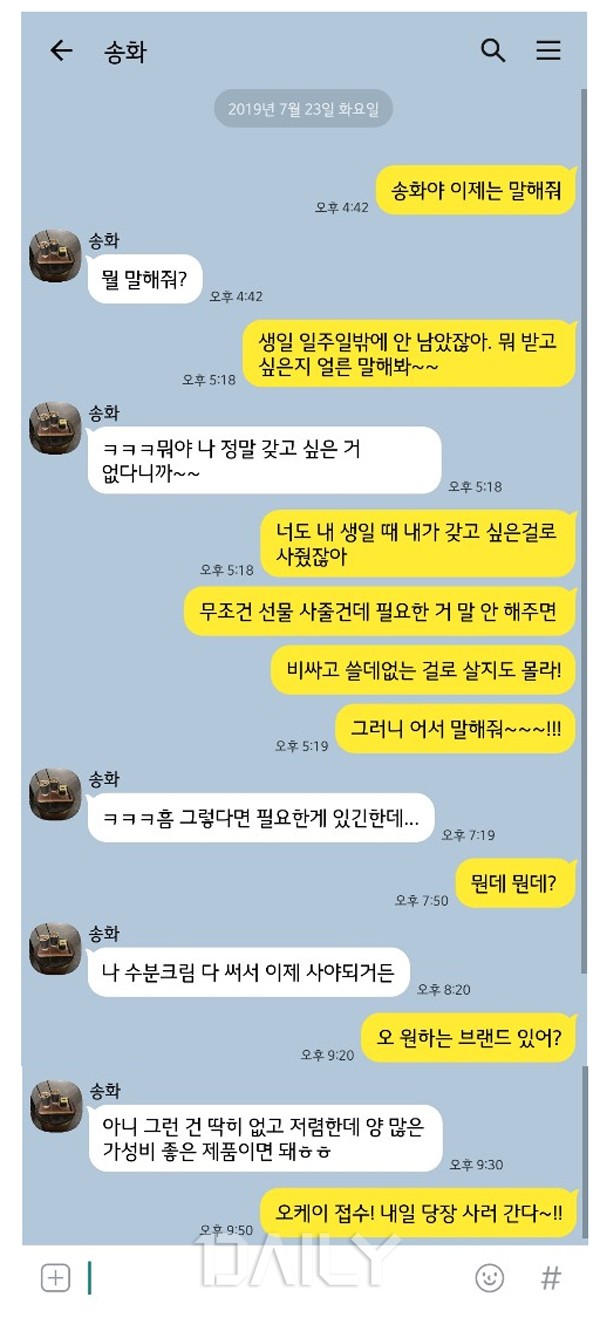Screen dimensions: 600x1331
Task: Tap the hashtag search button
Action: 550,1277
